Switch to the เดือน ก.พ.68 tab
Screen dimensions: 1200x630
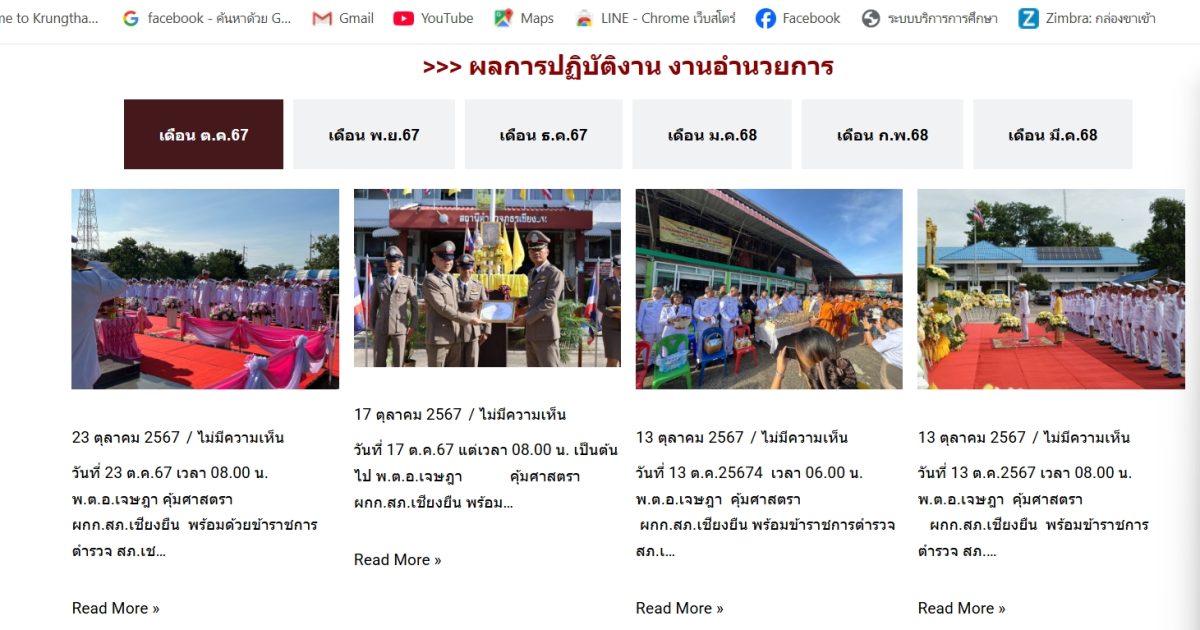coord(882,135)
